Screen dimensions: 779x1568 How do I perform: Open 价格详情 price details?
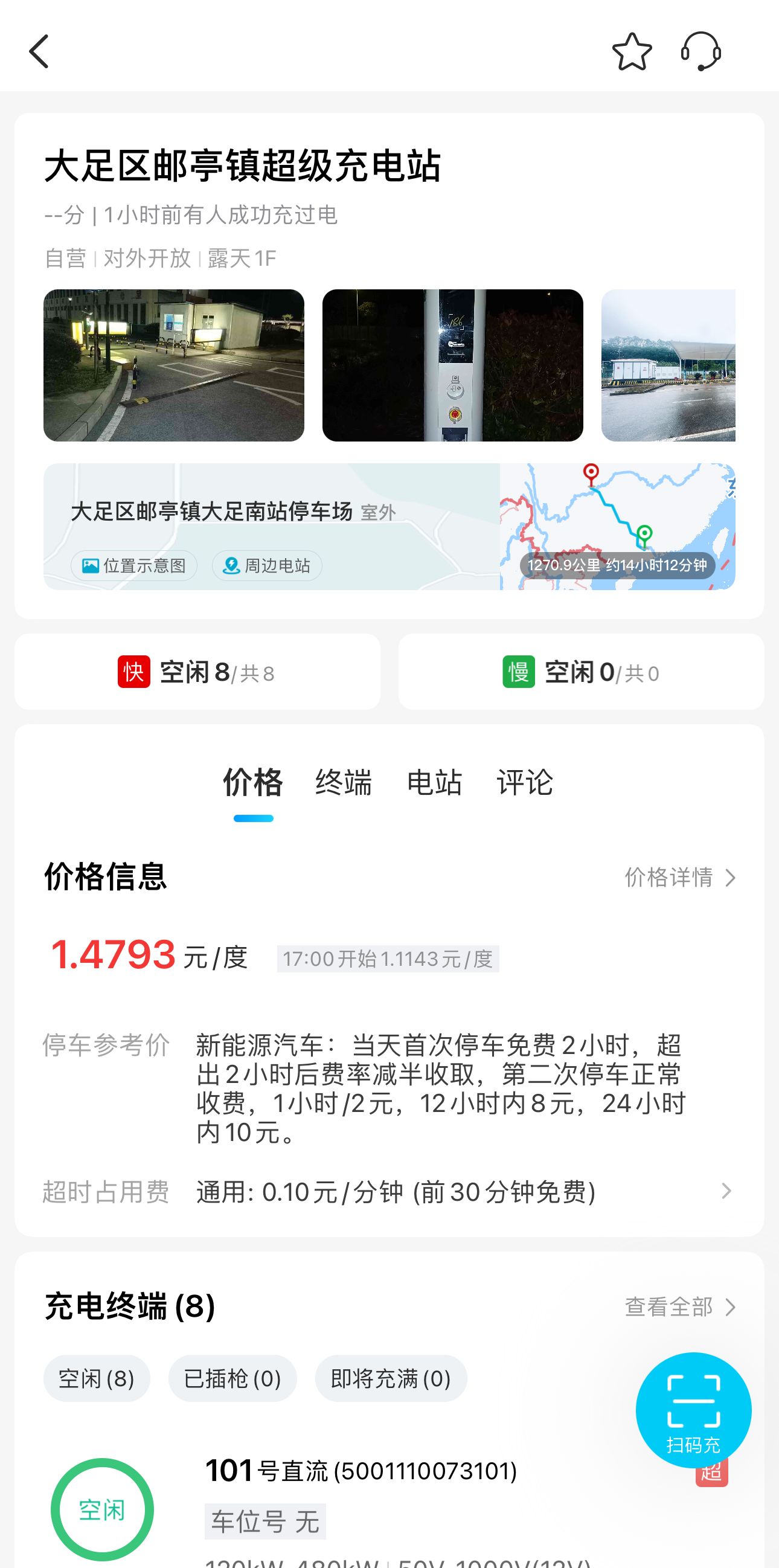click(x=680, y=878)
